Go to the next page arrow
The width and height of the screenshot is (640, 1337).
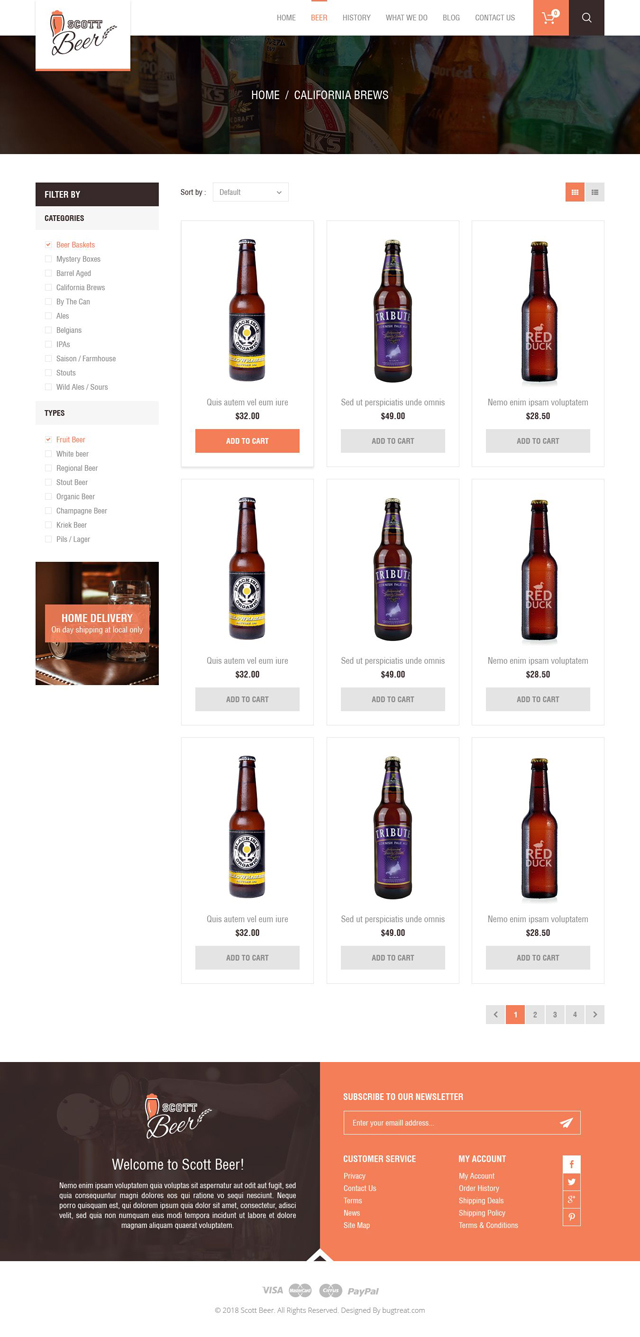595,1014
